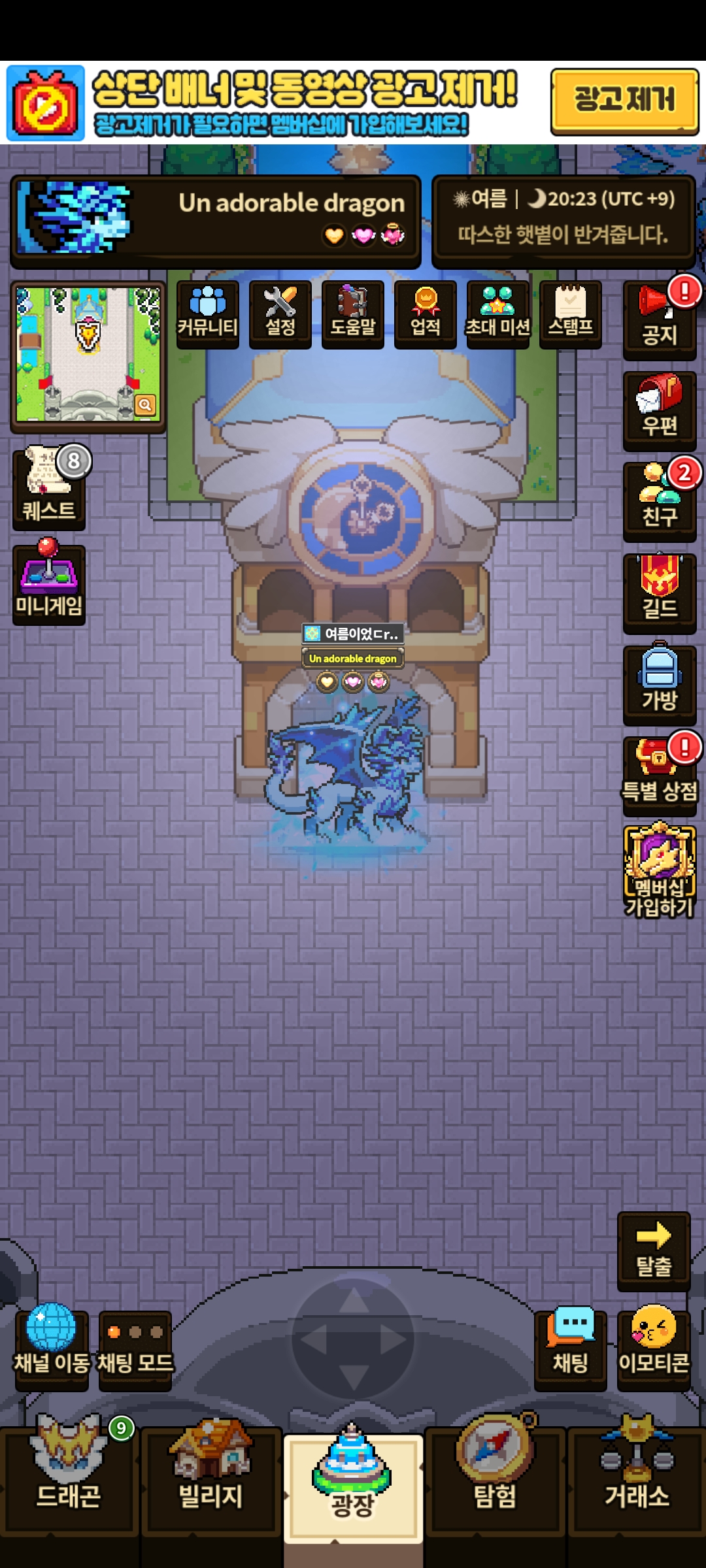706x1568 pixels.
Task: Open the 퀘스트 quest scroll
Action: (49, 488)
